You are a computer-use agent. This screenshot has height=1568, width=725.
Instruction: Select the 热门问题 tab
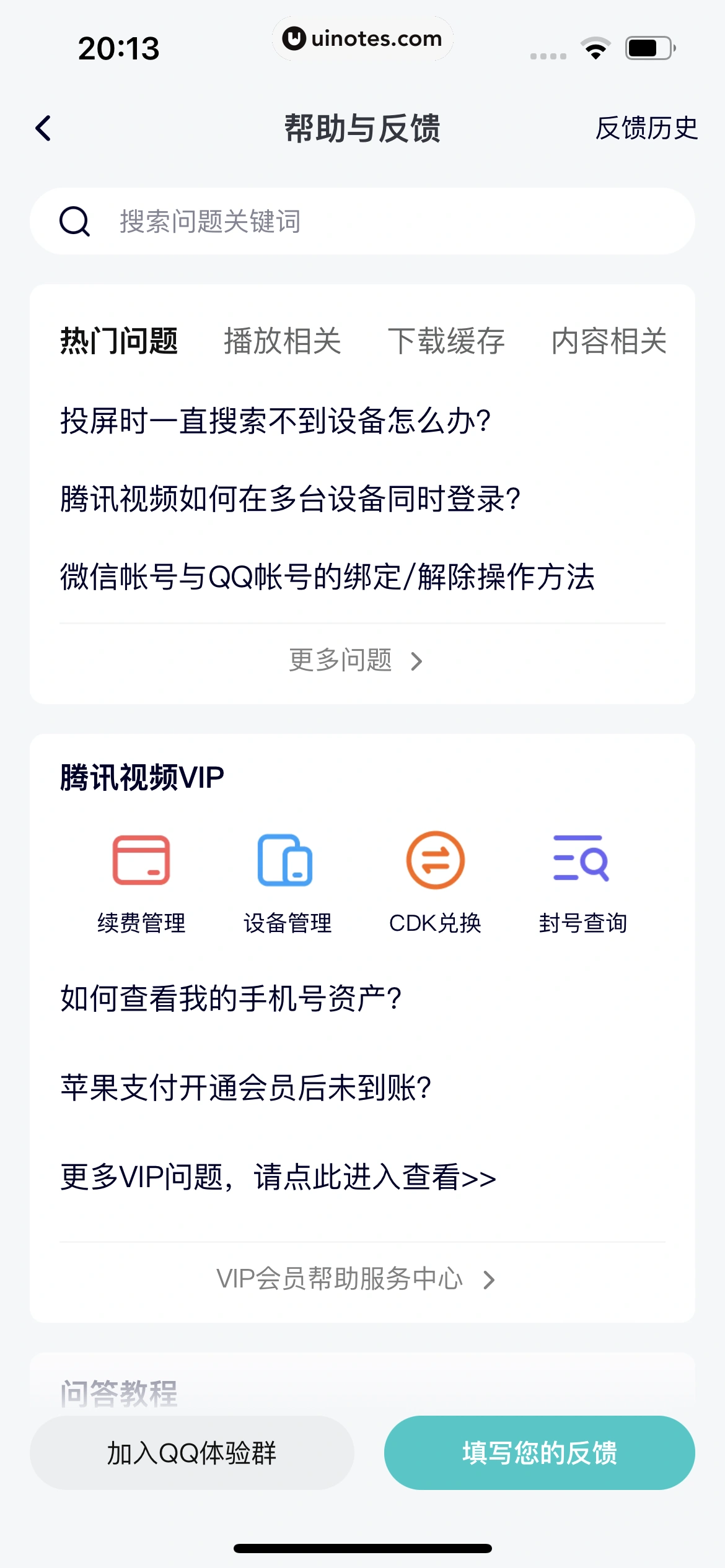coord(119,341)
